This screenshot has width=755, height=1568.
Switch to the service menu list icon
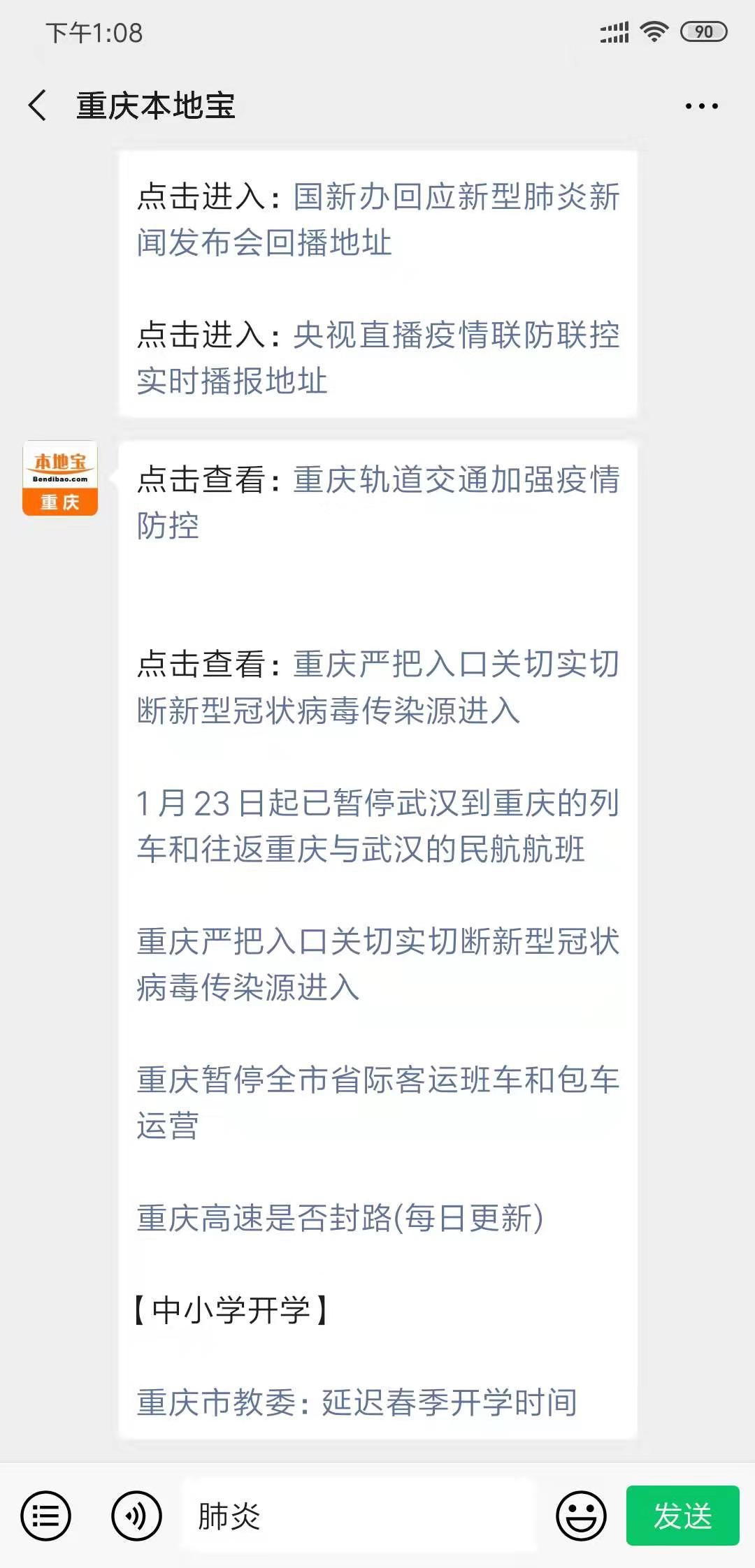(x=46, y=1516)
